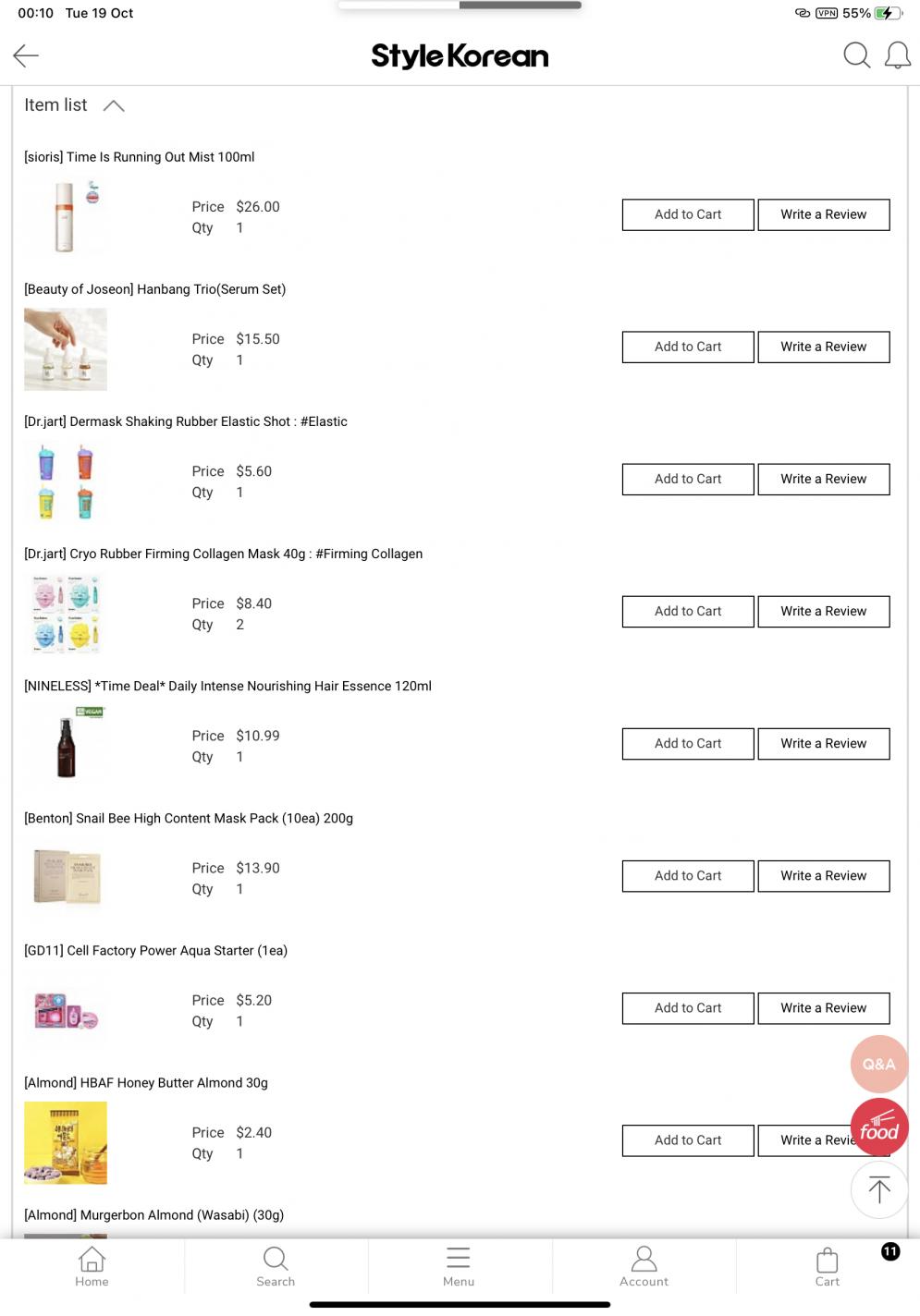The height and width of the screenshot is (1316, 920).
Task: Open the Q&A floating button
Action: 878,1064
